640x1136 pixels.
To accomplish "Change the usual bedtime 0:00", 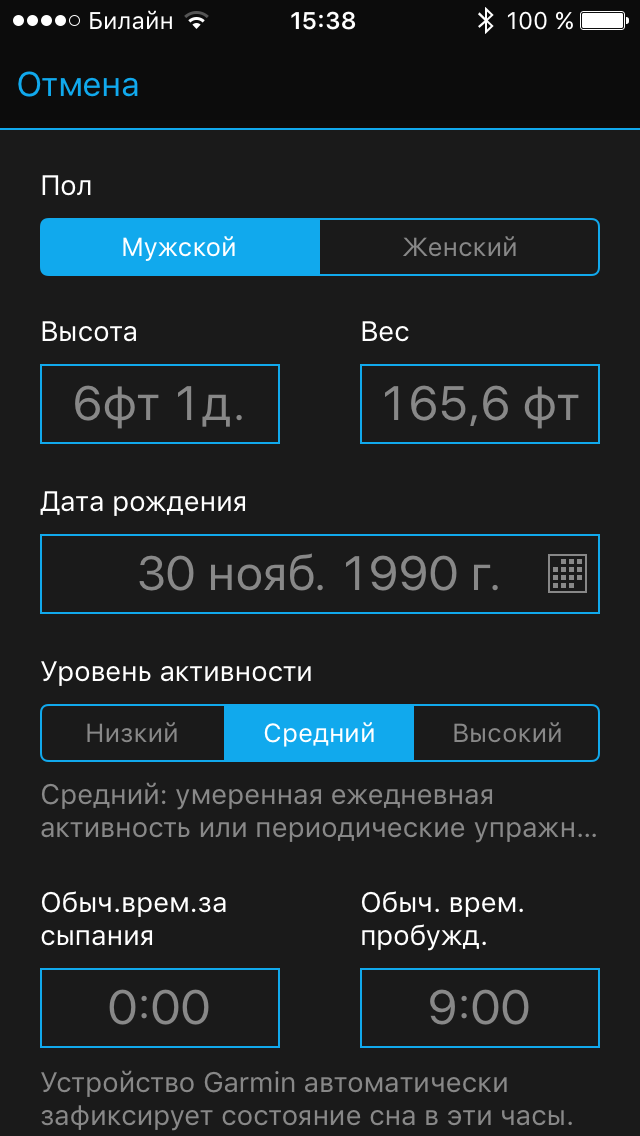I will pyautogui.click(x=160, y=1008).
